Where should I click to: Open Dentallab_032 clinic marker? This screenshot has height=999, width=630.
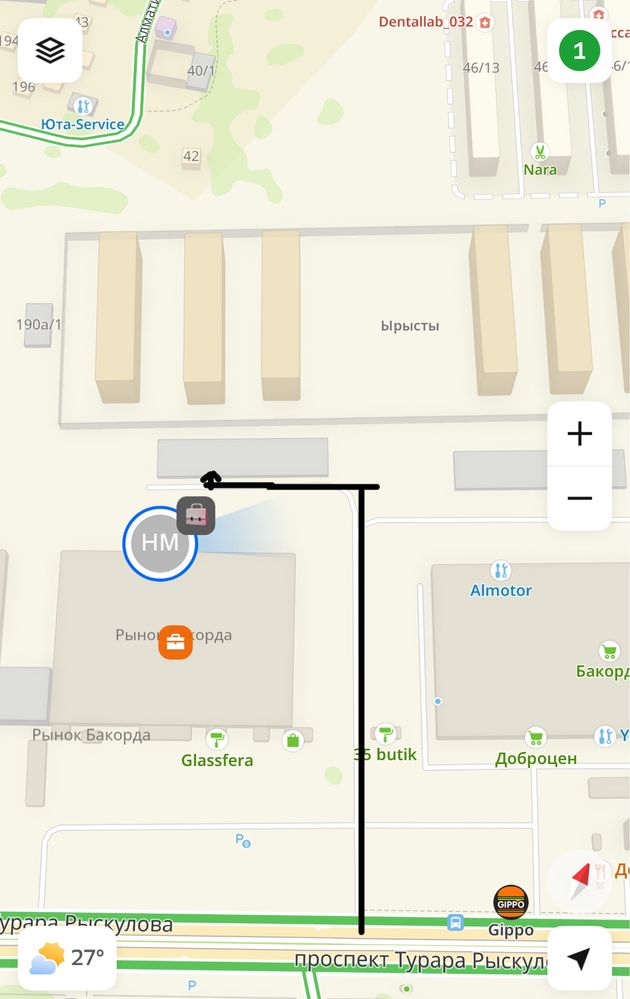(x=485, y=22)
